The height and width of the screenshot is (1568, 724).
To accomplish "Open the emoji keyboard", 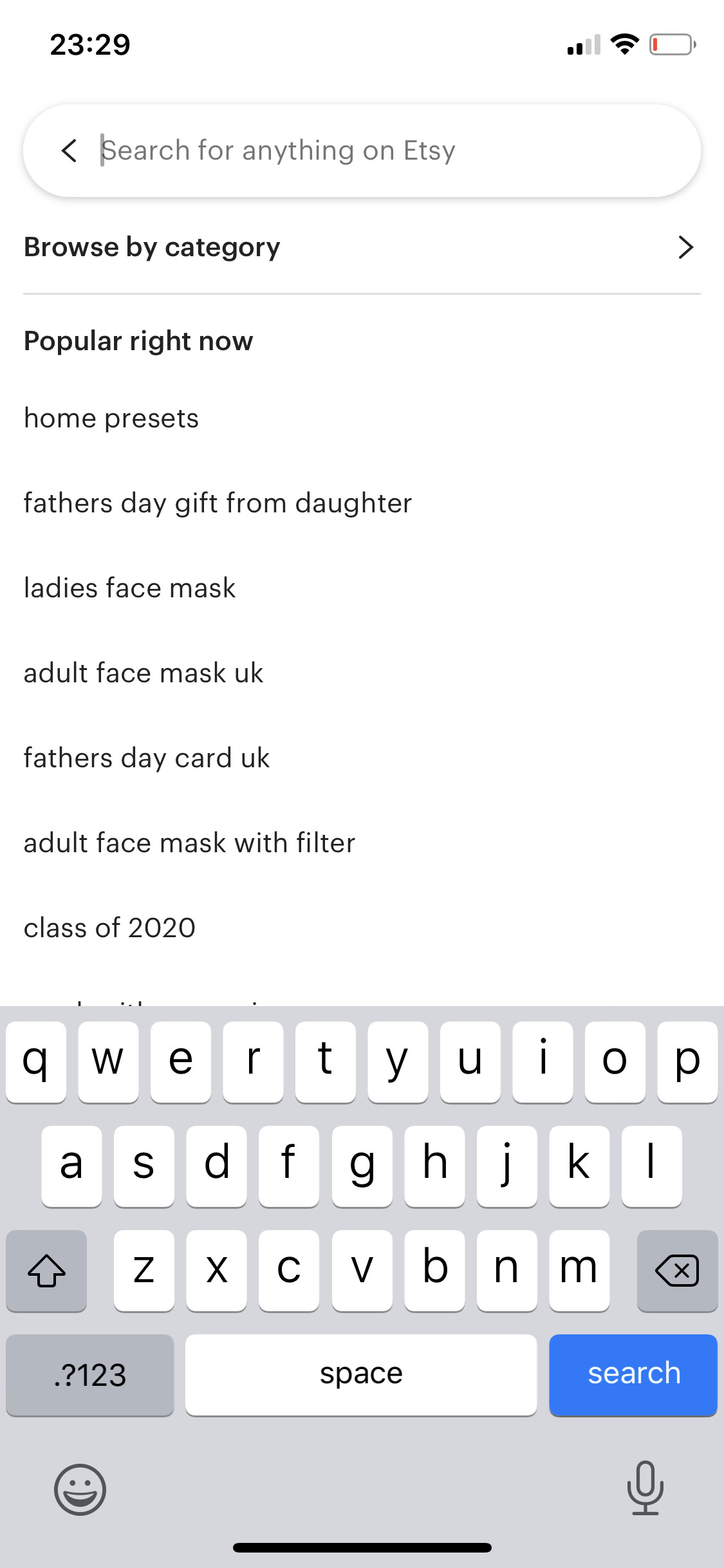I will (x=81, y=1489).
